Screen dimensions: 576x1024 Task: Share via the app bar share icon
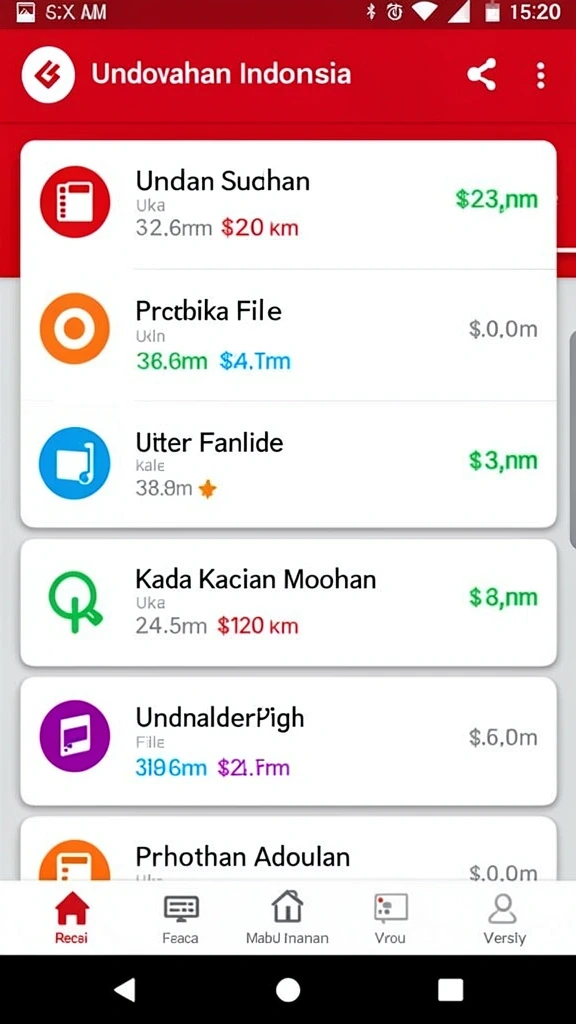[x=481, y=74]
